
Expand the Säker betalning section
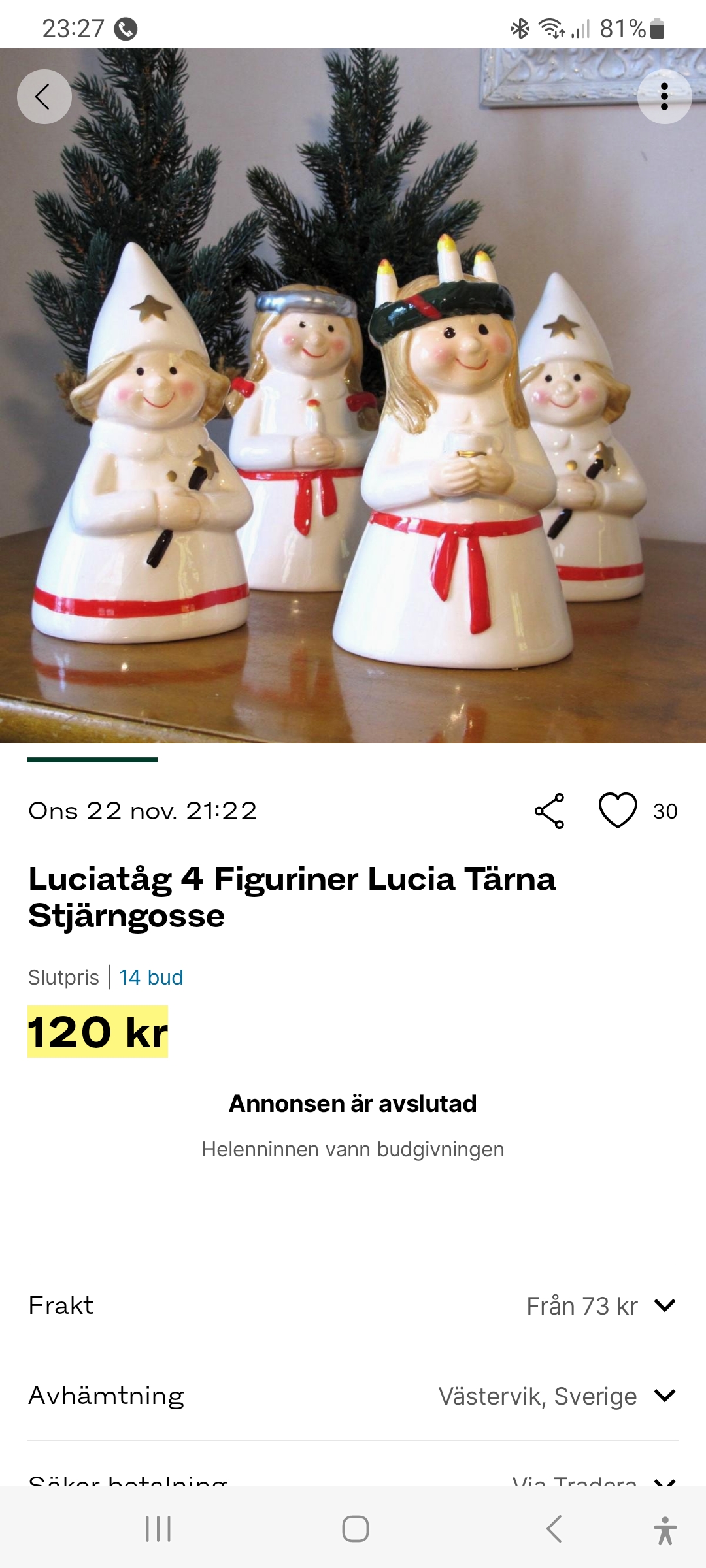(x=664, y=1480)
